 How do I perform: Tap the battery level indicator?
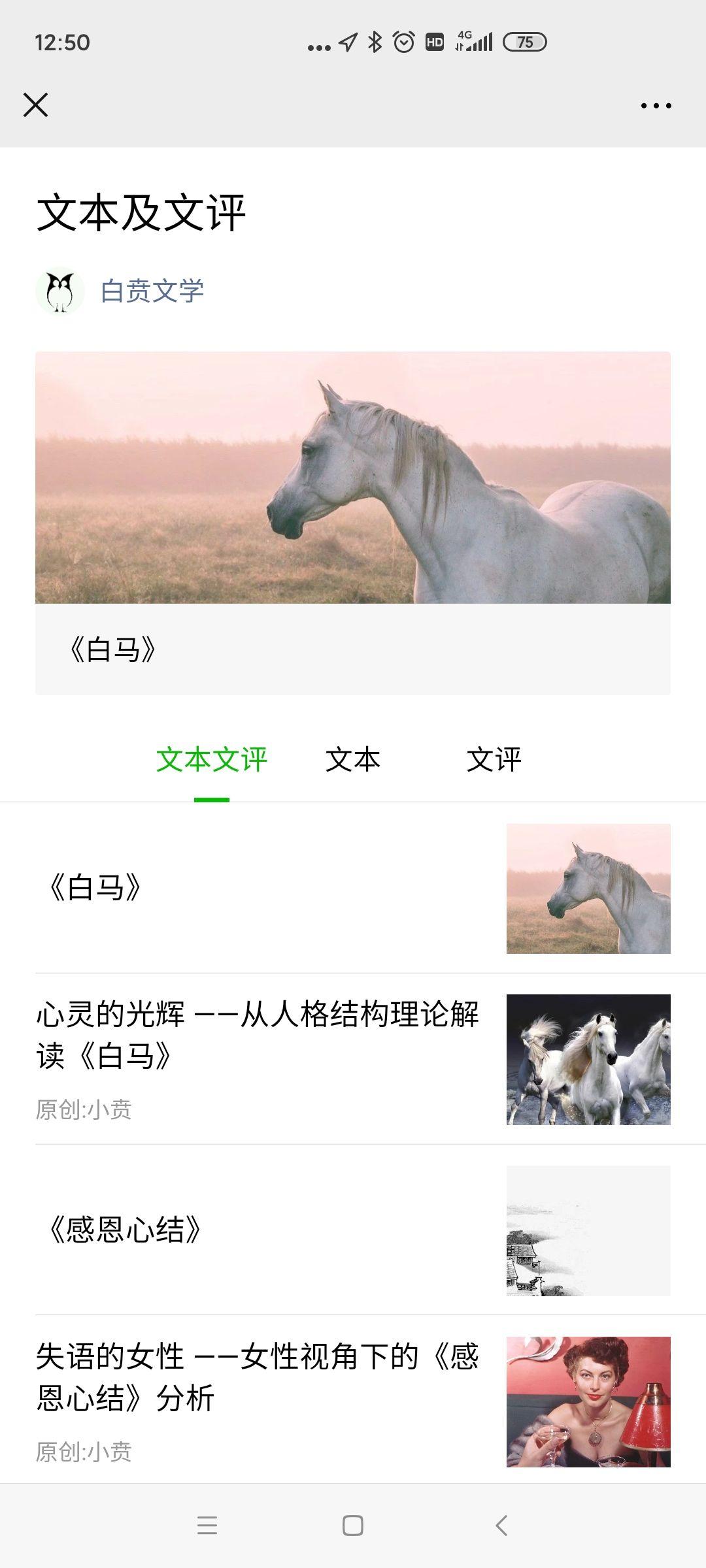523,42
